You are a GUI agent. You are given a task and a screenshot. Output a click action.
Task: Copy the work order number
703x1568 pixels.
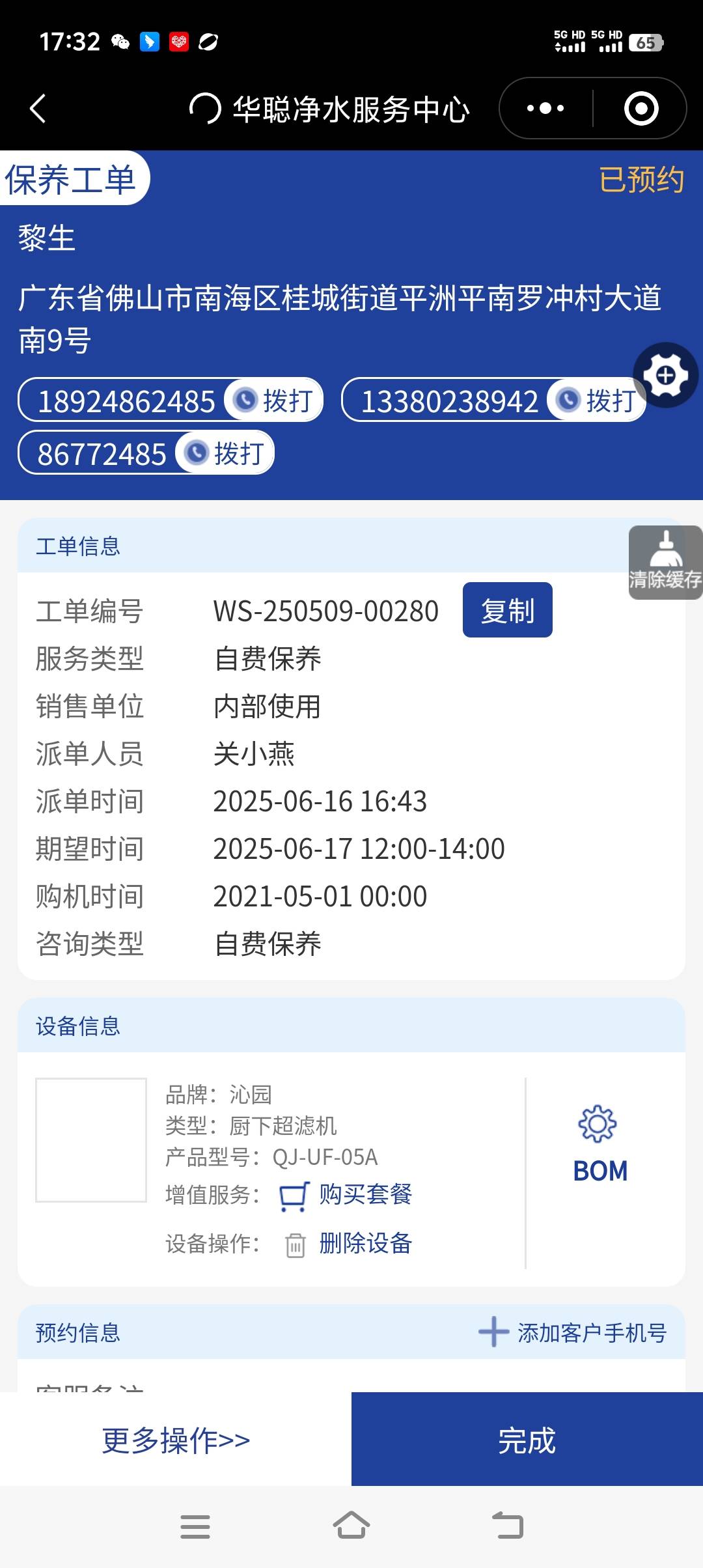507,610
